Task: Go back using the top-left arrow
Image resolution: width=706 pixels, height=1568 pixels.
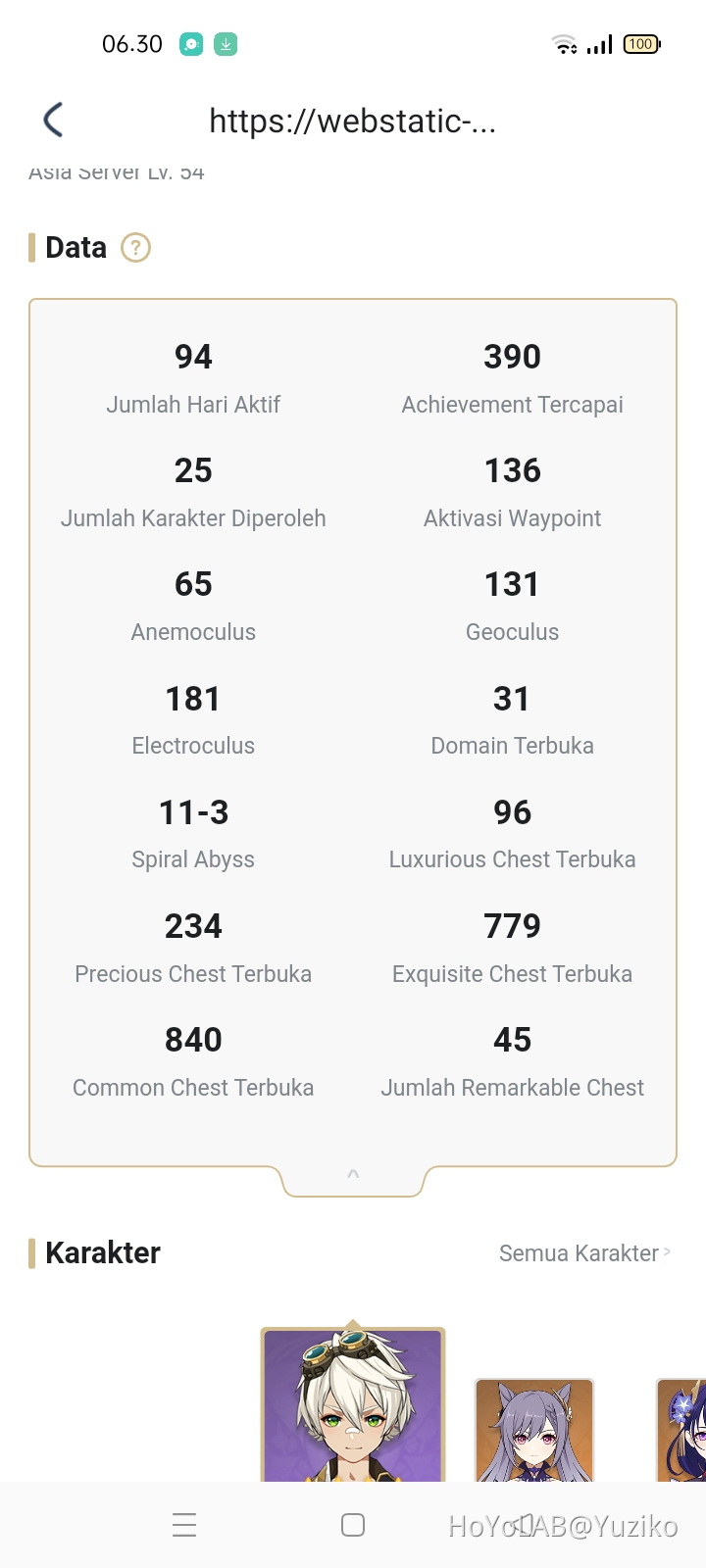Action: pos(54,120)
